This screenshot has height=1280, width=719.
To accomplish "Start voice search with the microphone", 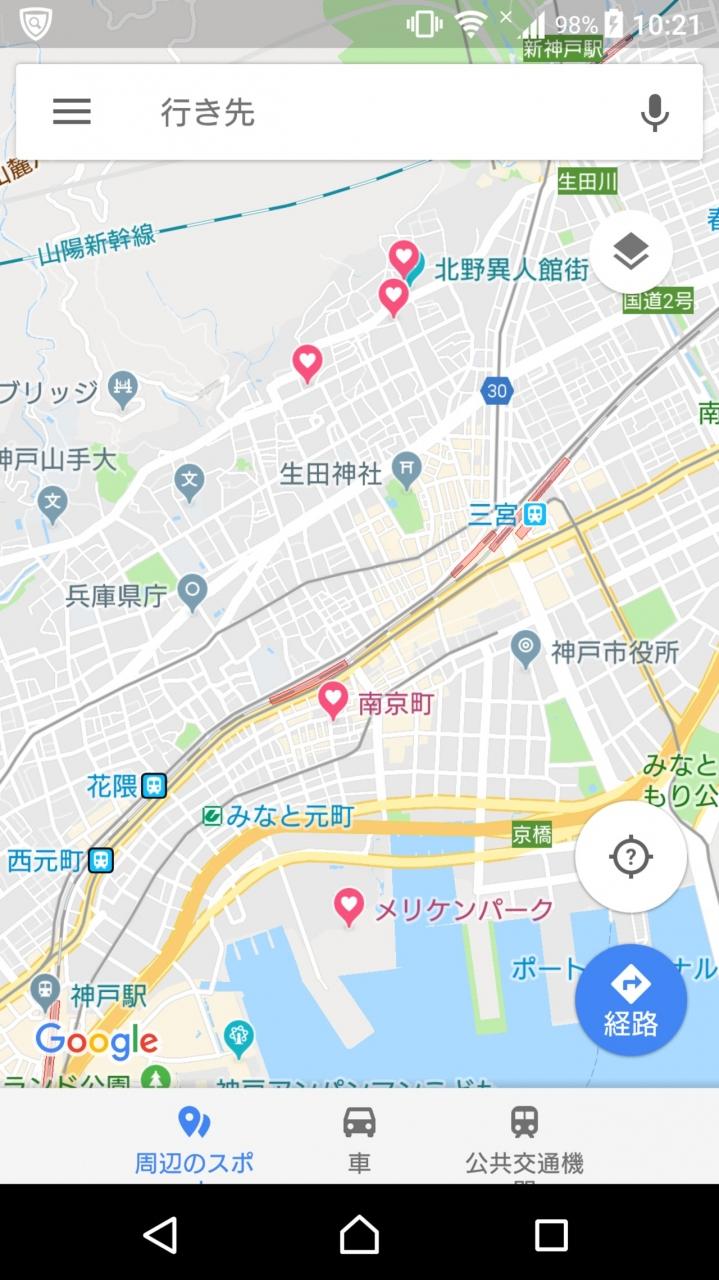I will click(x=654, y=112).
